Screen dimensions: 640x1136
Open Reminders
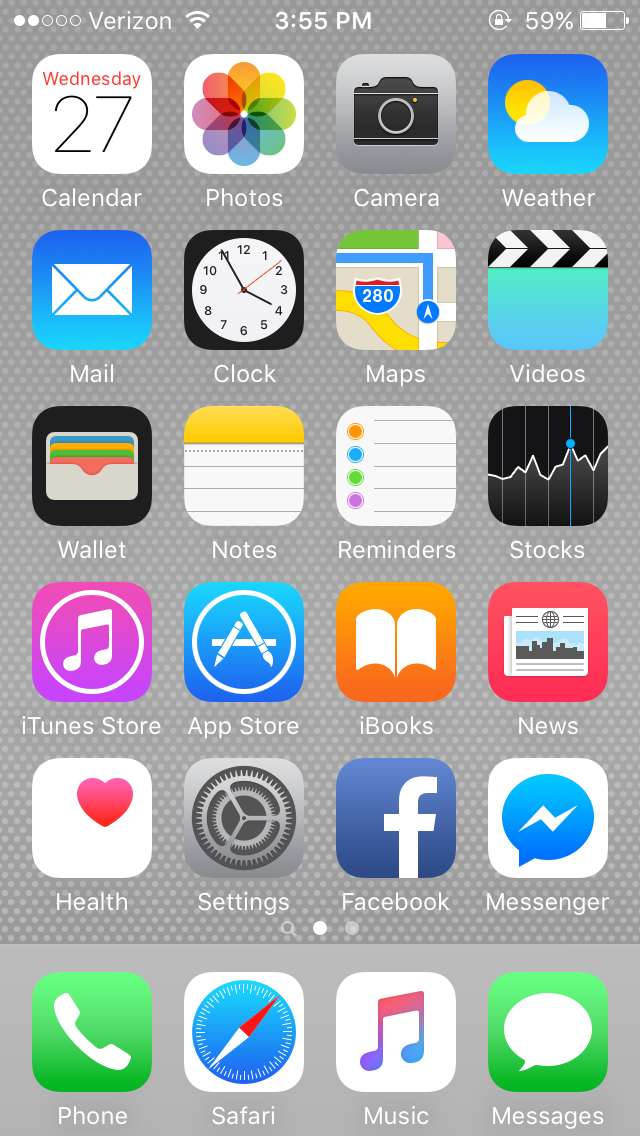pos(396,466)
